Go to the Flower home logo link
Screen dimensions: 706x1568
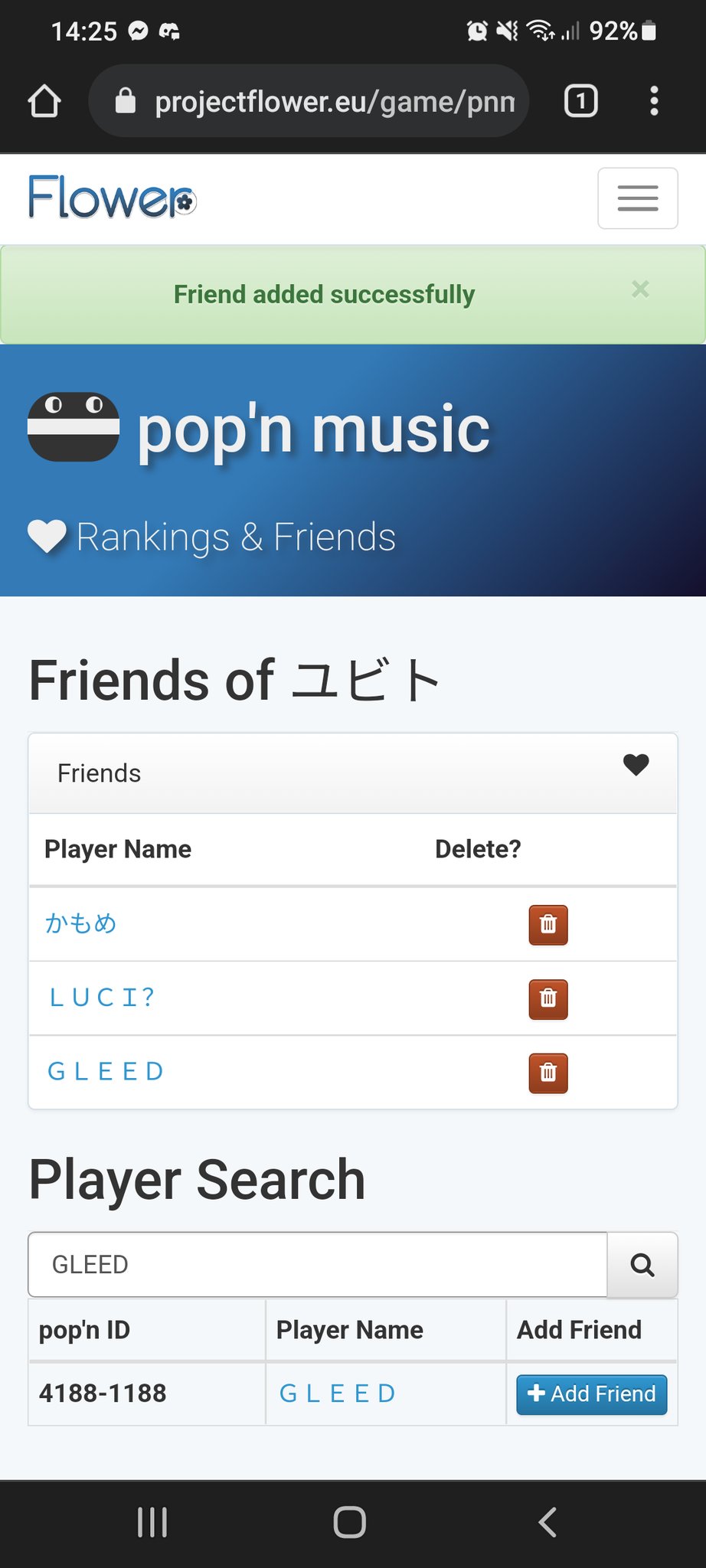coord(112,198)
